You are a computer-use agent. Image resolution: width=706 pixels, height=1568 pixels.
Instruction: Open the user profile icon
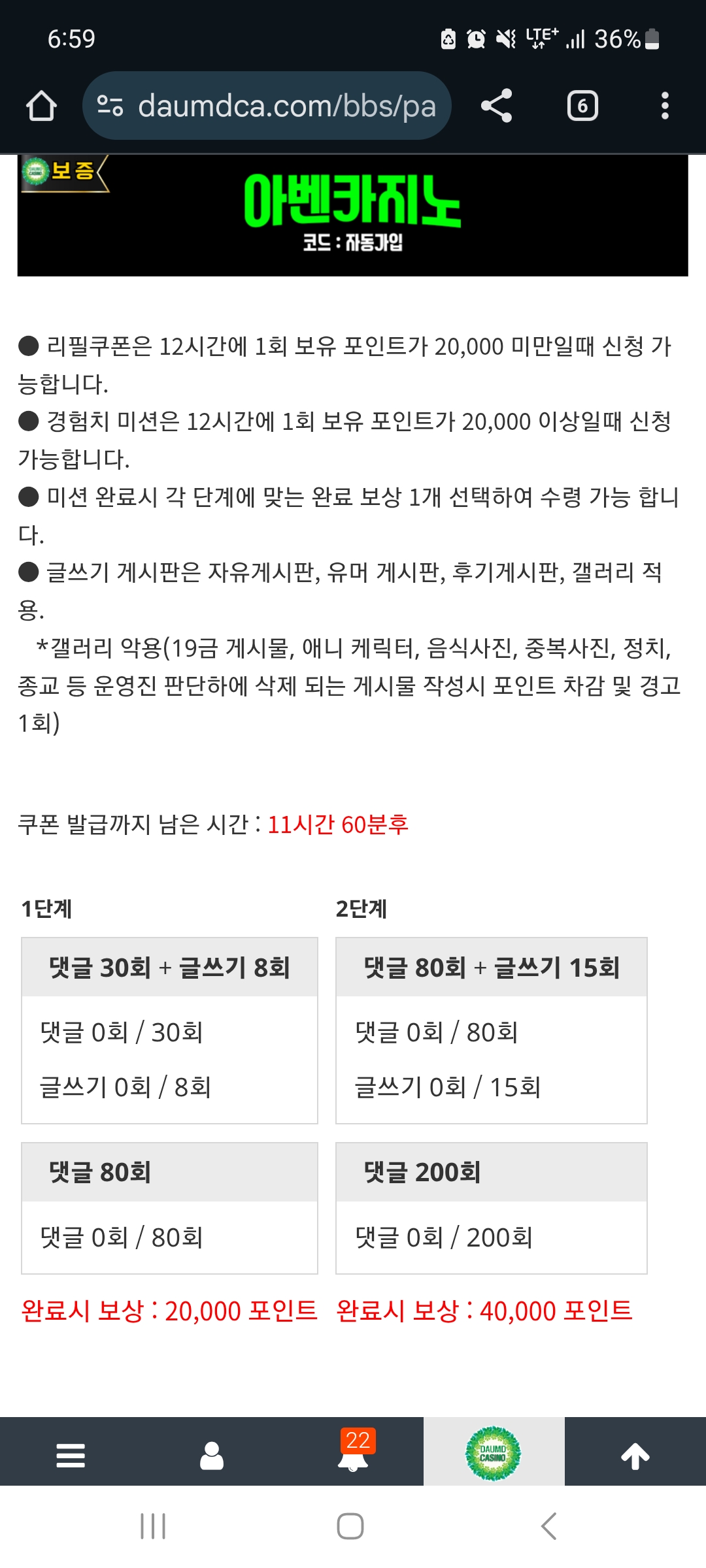click(212, 1456)
